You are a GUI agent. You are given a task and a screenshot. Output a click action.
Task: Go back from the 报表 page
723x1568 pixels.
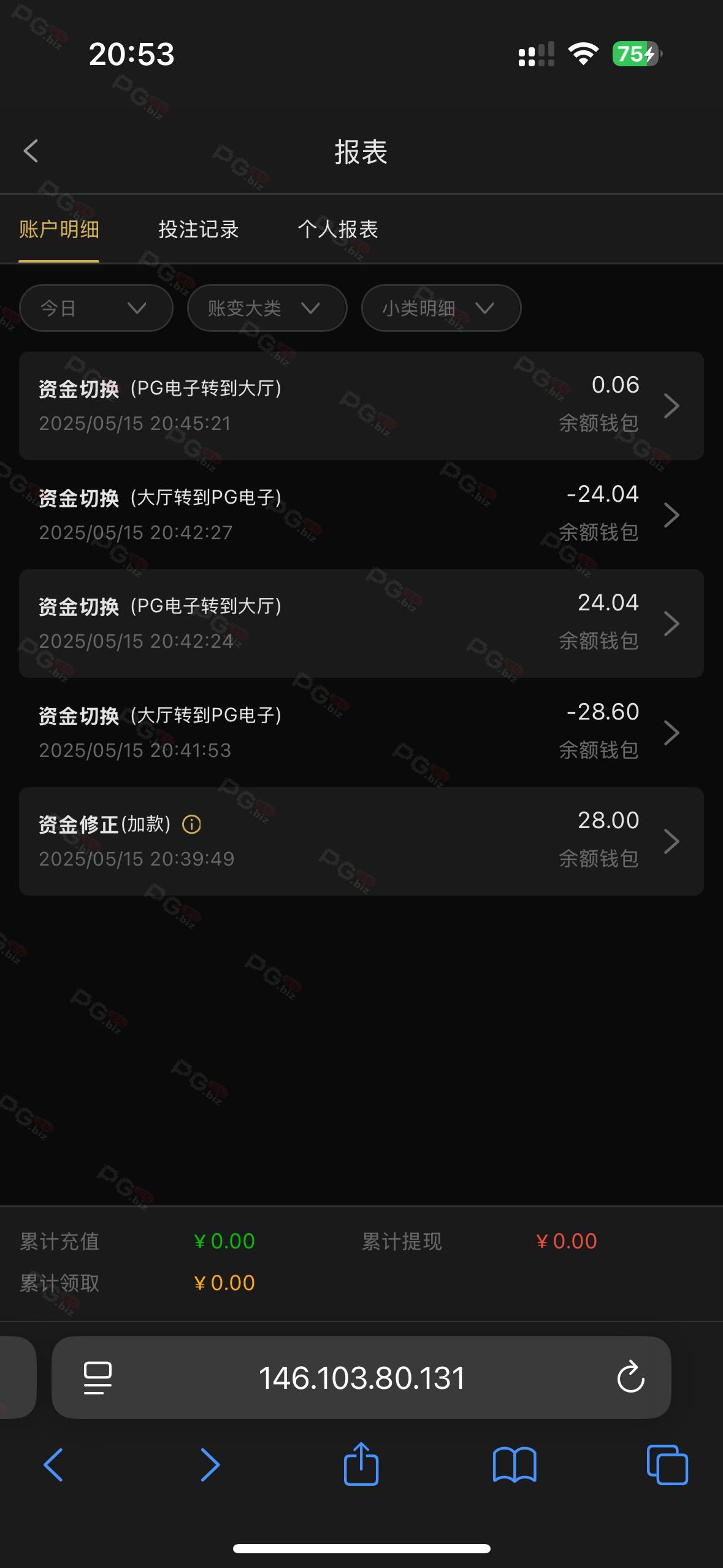pyautogui.click(x=31, y=151)
